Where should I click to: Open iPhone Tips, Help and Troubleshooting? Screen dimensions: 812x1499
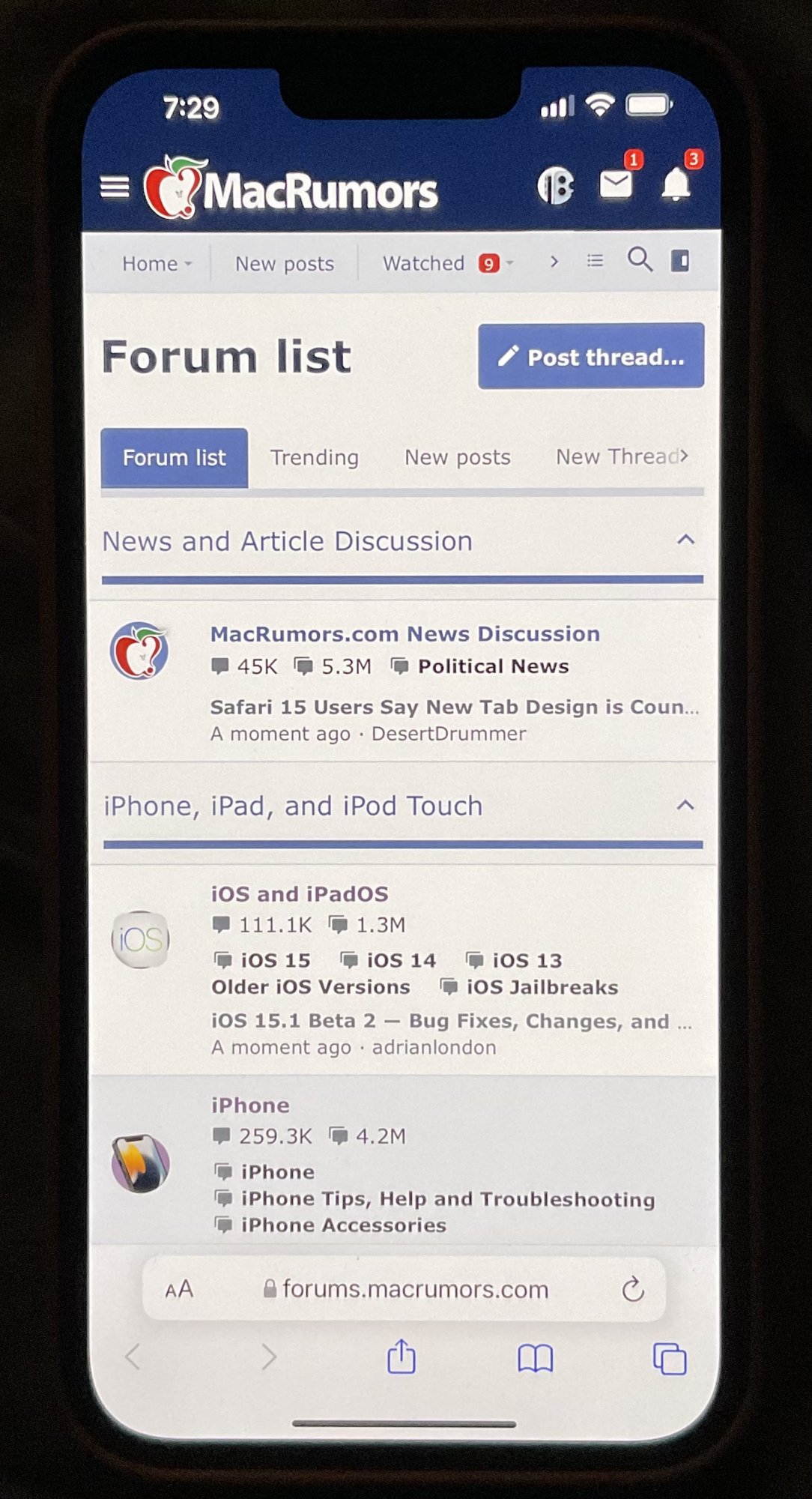point(447,1199)
